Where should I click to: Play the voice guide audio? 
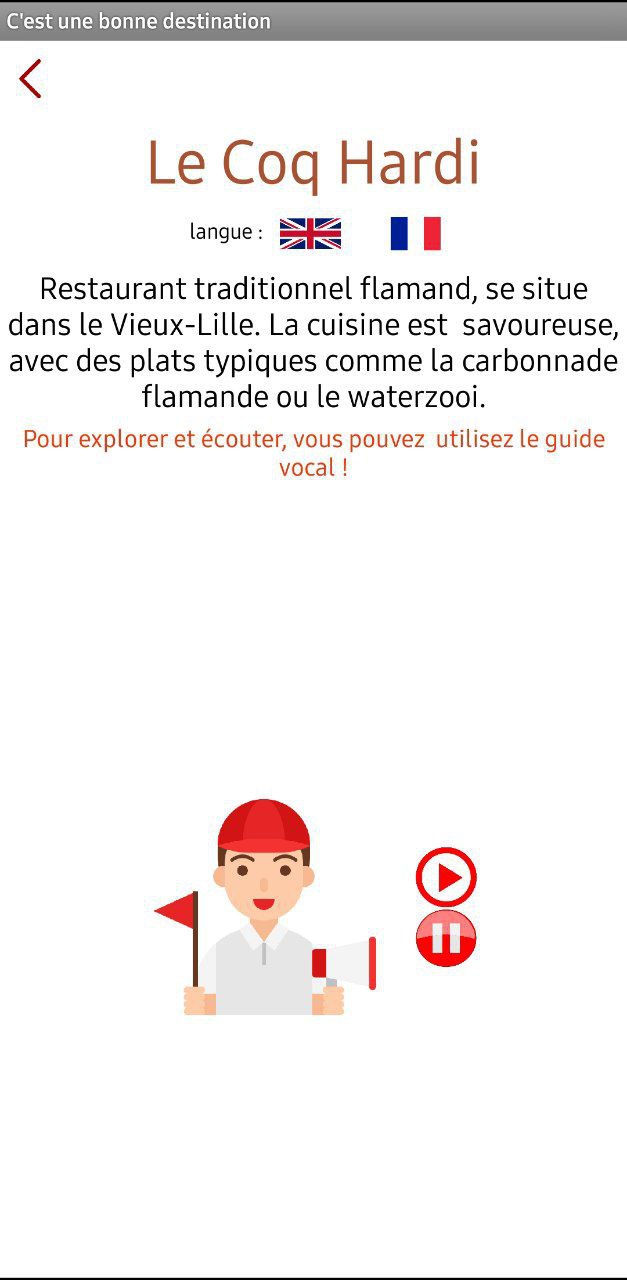(446, 877)
